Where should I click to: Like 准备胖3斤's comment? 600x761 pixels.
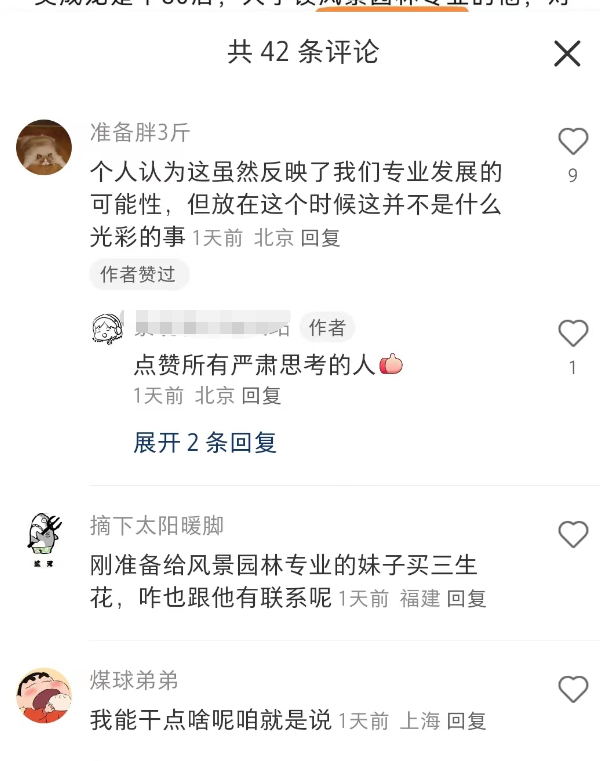coord(572,142)
